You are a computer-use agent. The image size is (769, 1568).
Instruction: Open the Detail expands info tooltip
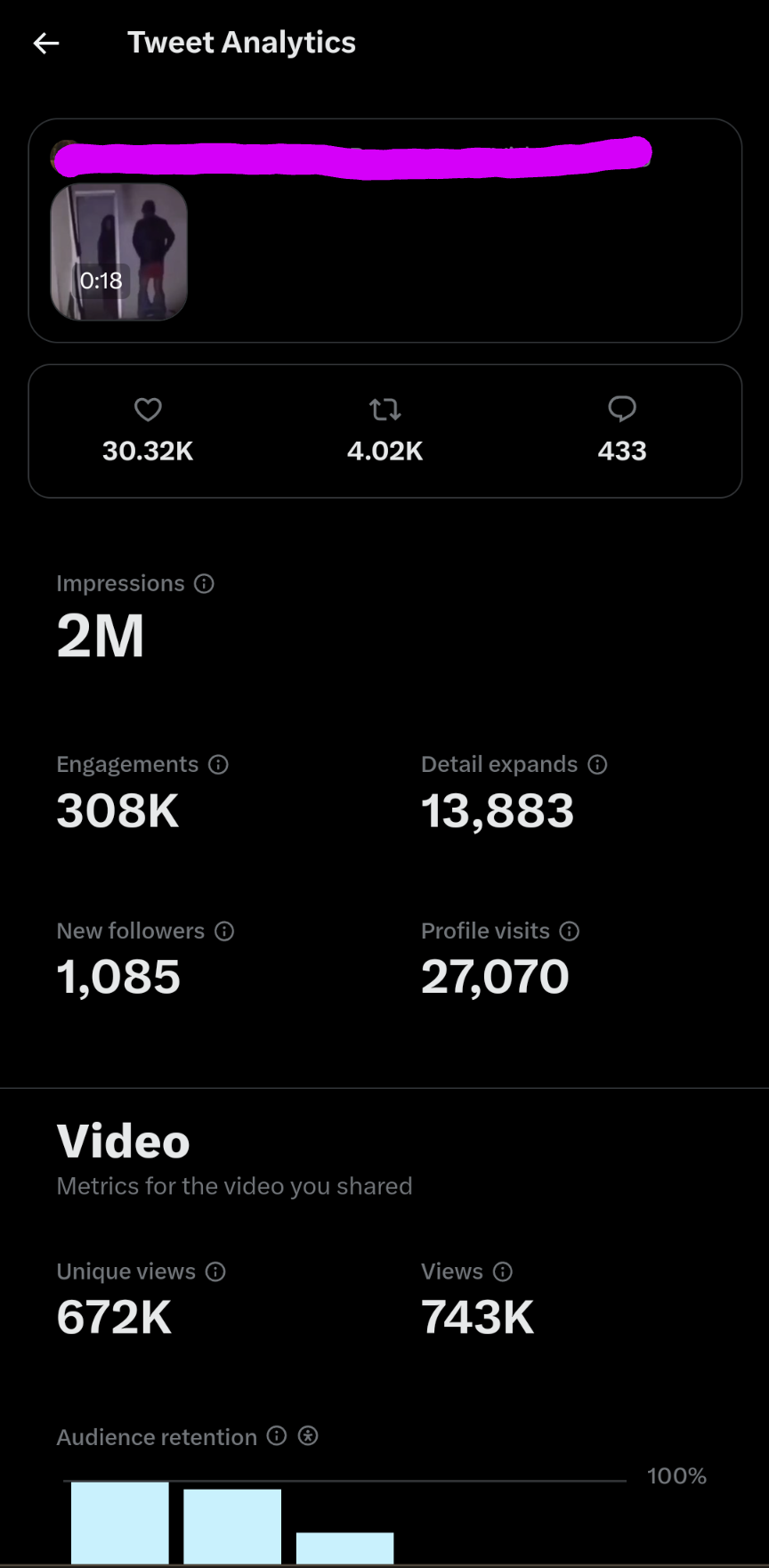point(597,764)
